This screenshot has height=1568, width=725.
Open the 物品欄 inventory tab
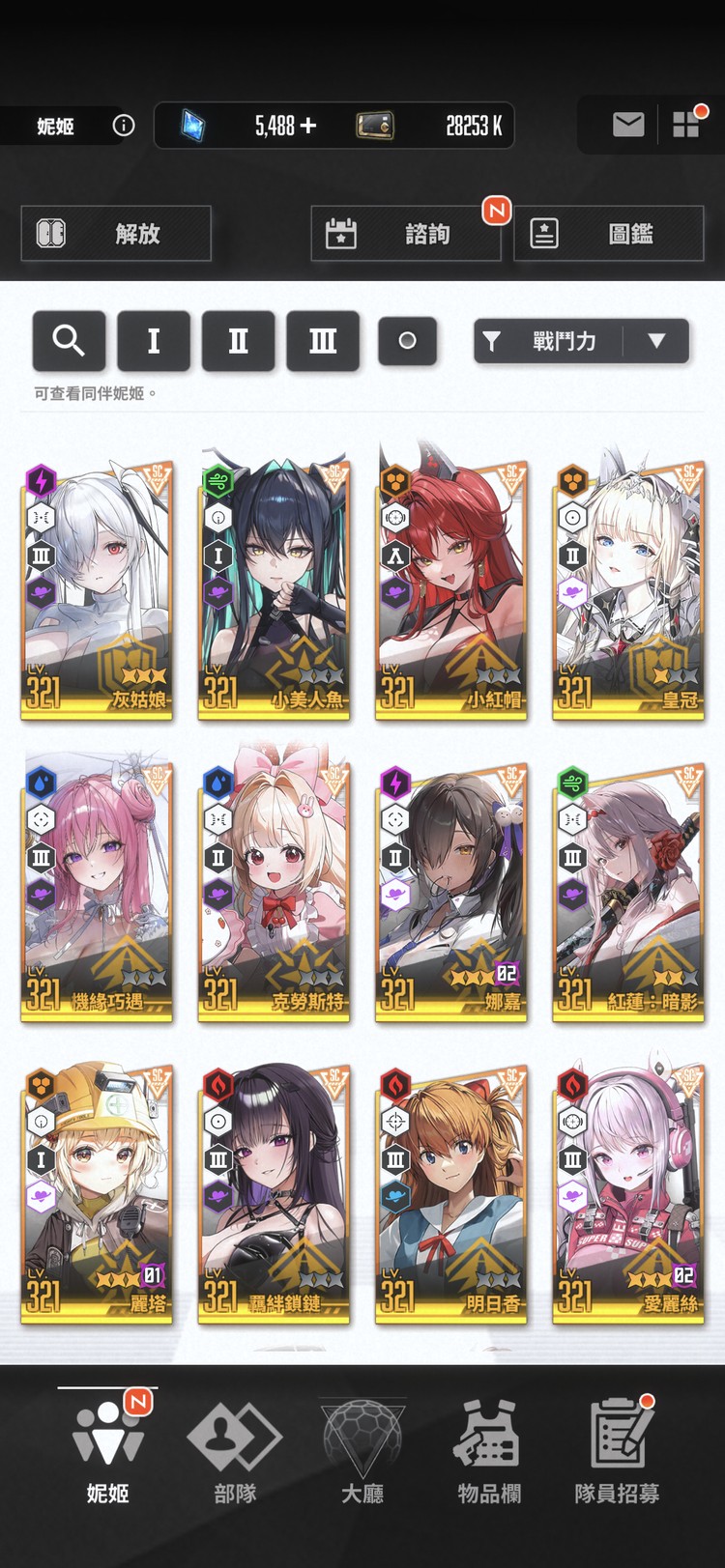click(489, 1449)
